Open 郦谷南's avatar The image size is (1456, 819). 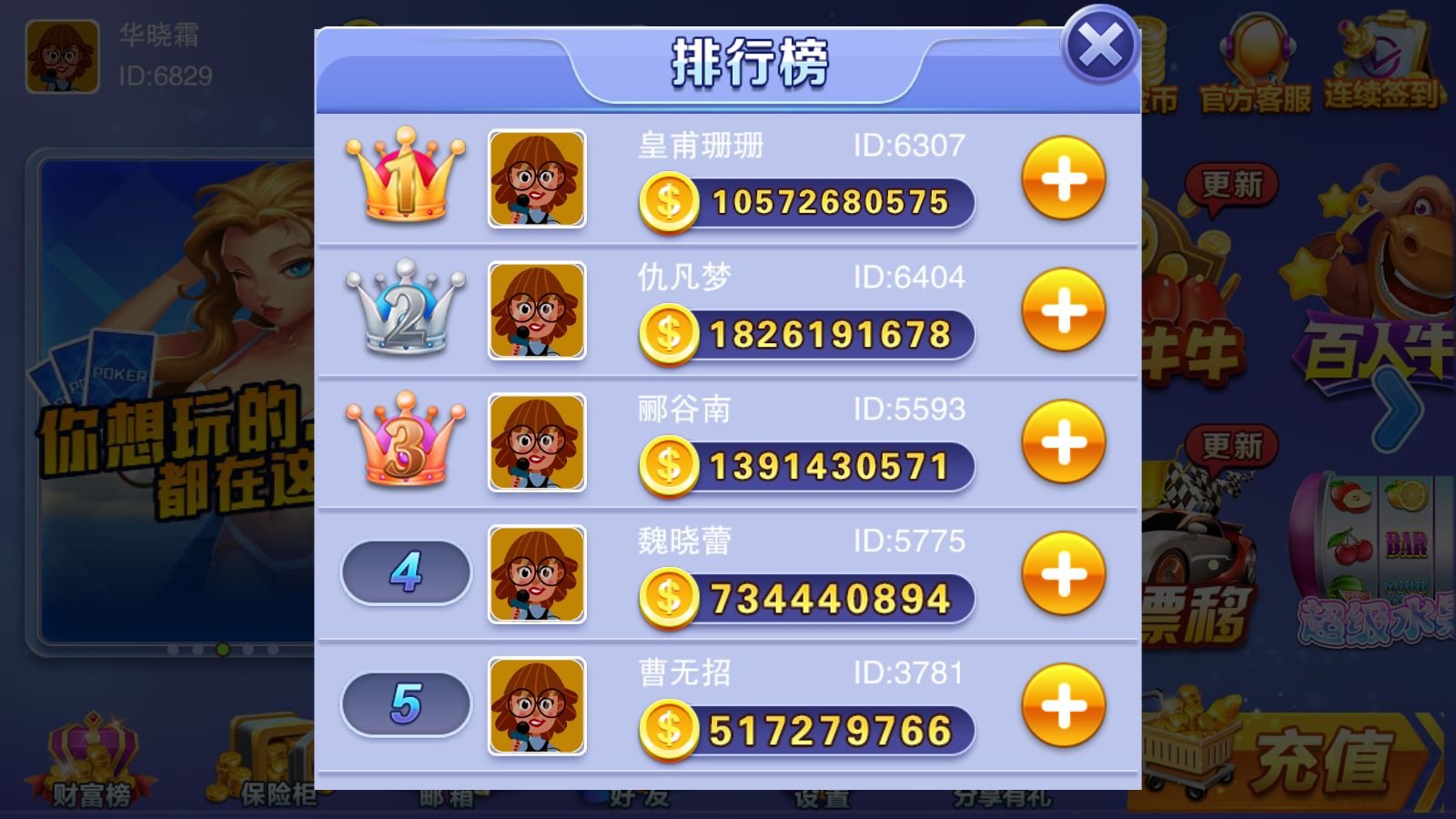coord(537,442)
